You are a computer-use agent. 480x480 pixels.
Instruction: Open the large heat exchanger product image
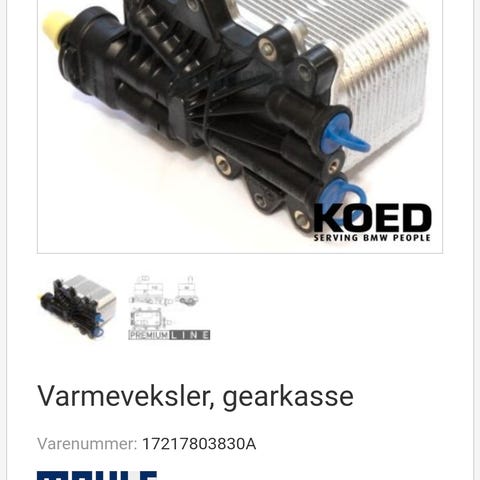(240, 126)
